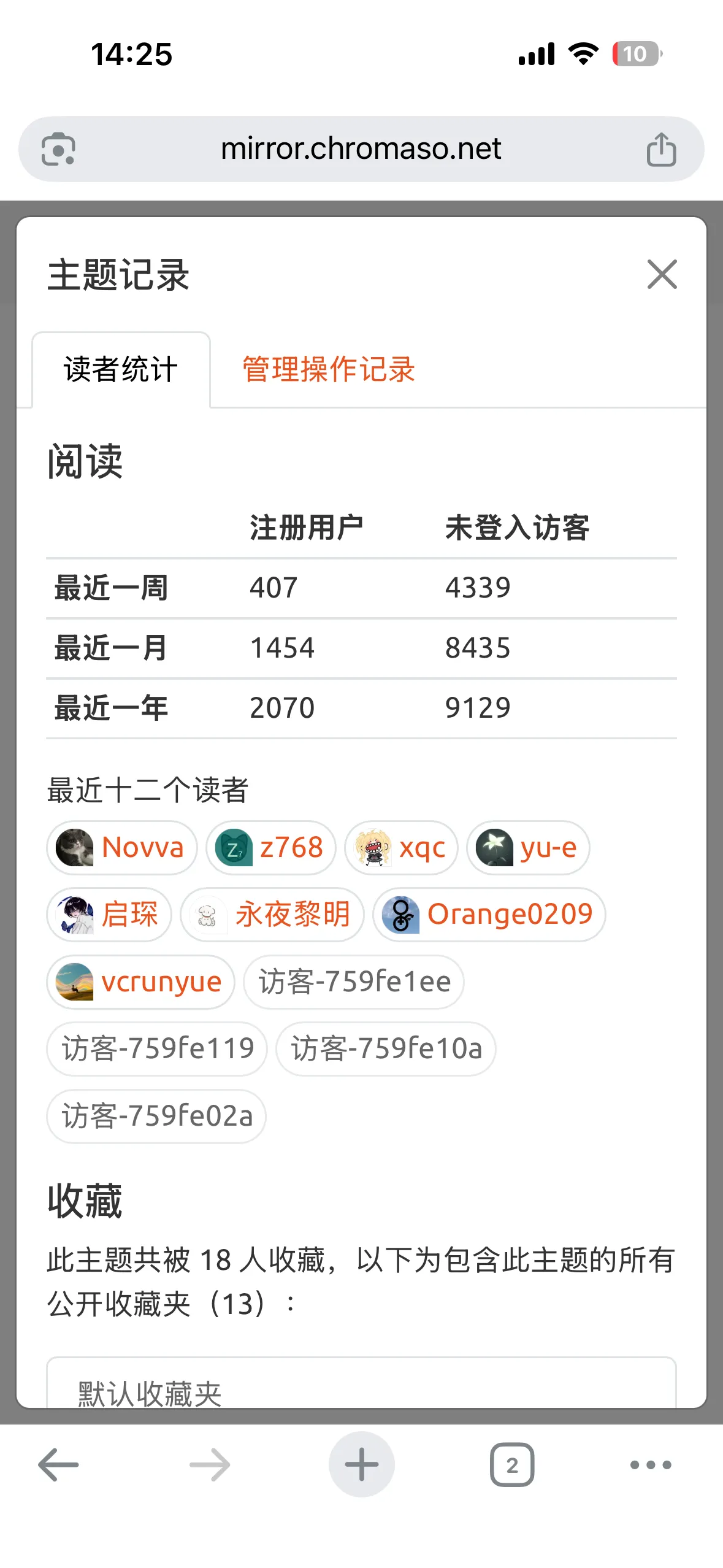Share this page from the address bar
Image resolution: width=723 pixels, height=1568 pixels.
click(661, 149)
